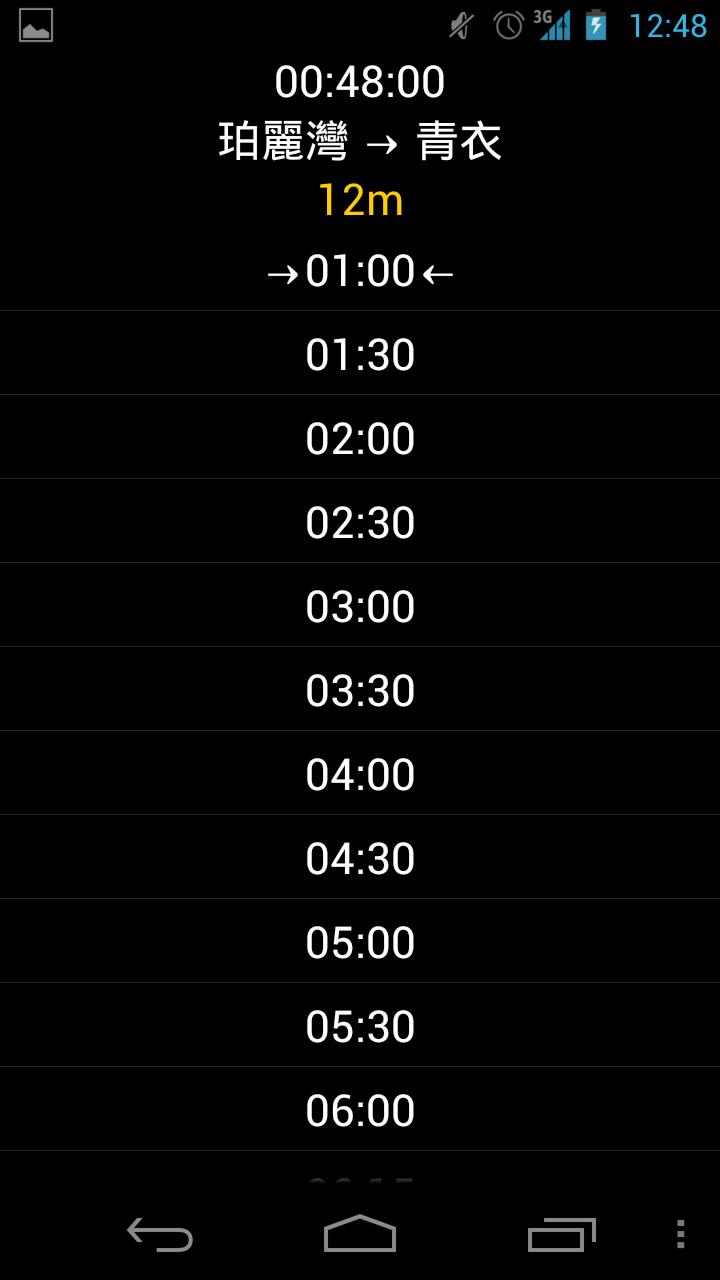Choose the 02:00 departure time
Screen dimensions: 720x1280
pyautogui.click(x=360, y=439)
